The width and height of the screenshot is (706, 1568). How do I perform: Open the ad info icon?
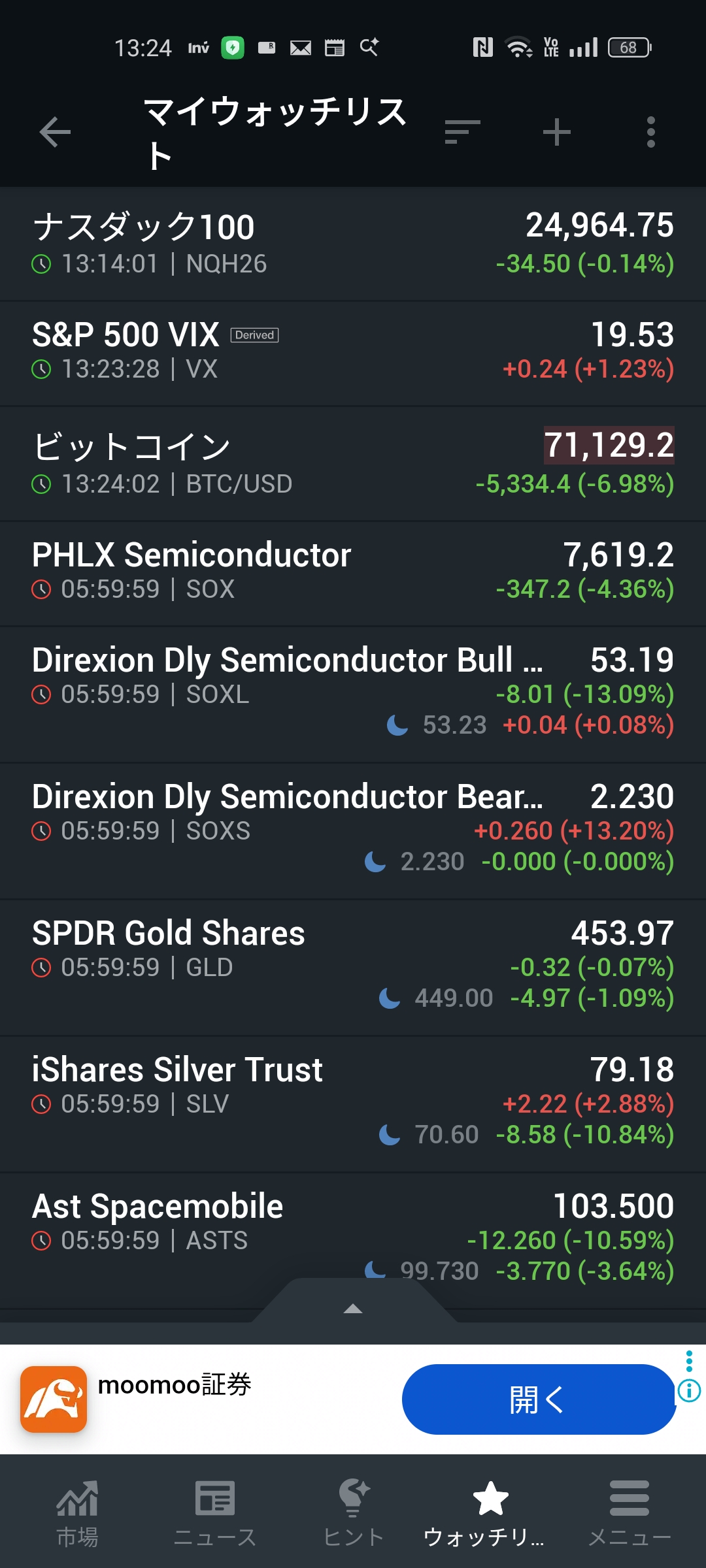coord(689,1390)
